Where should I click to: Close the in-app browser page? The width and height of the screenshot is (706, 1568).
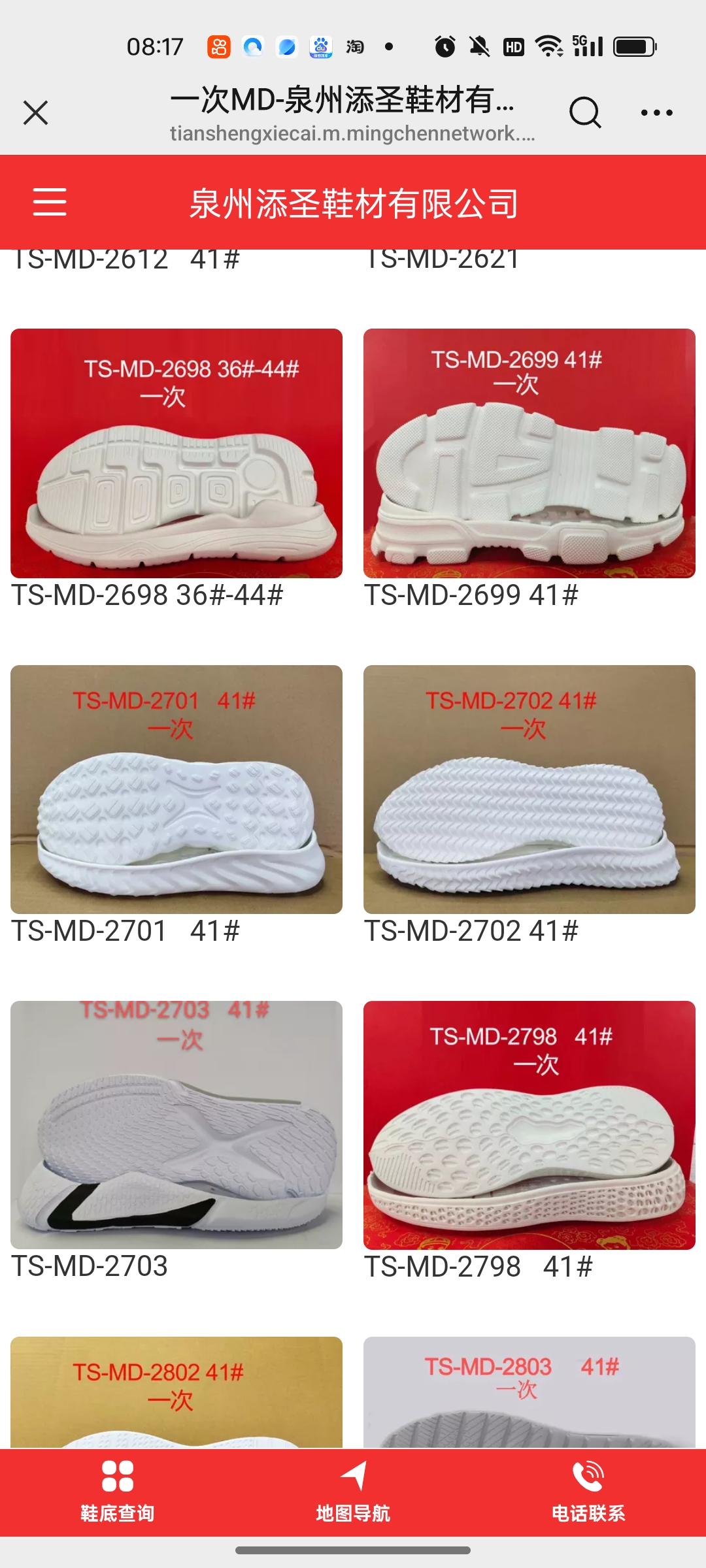point(36,112)
